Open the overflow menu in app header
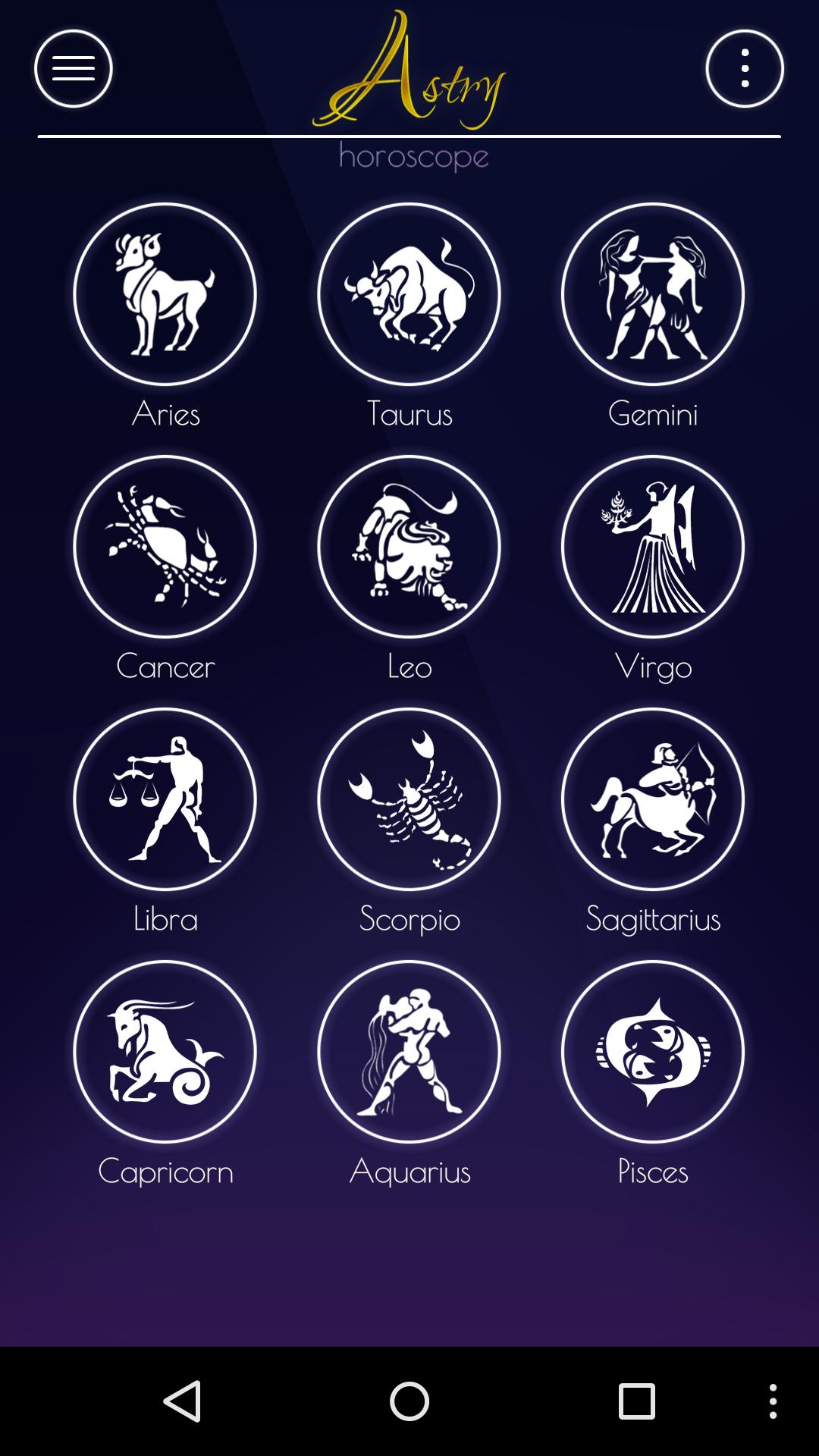819x1456 pixels. pyautogui.click(x=744, y=69)
